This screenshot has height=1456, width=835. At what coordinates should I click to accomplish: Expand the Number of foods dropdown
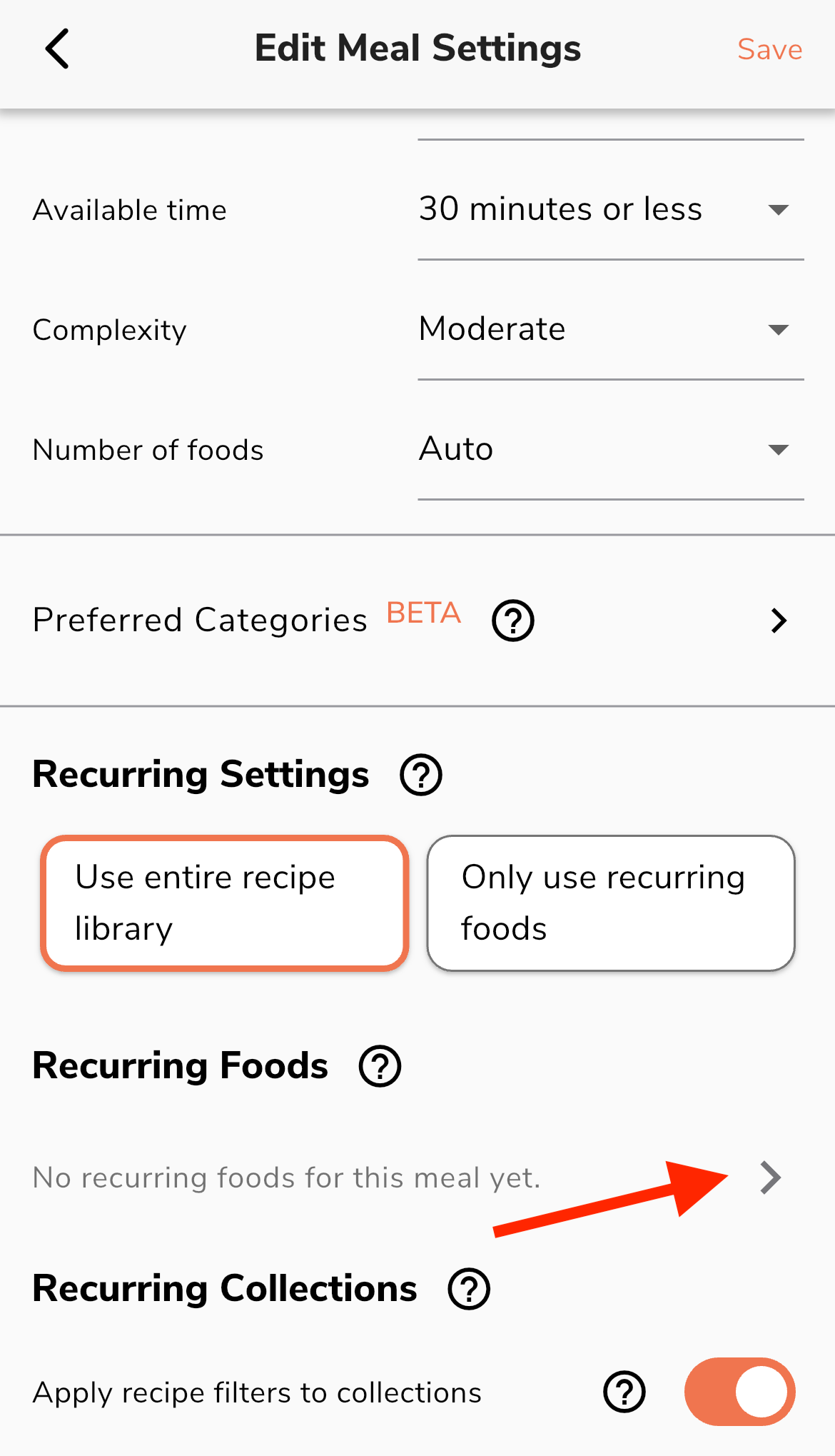[610, 449]
